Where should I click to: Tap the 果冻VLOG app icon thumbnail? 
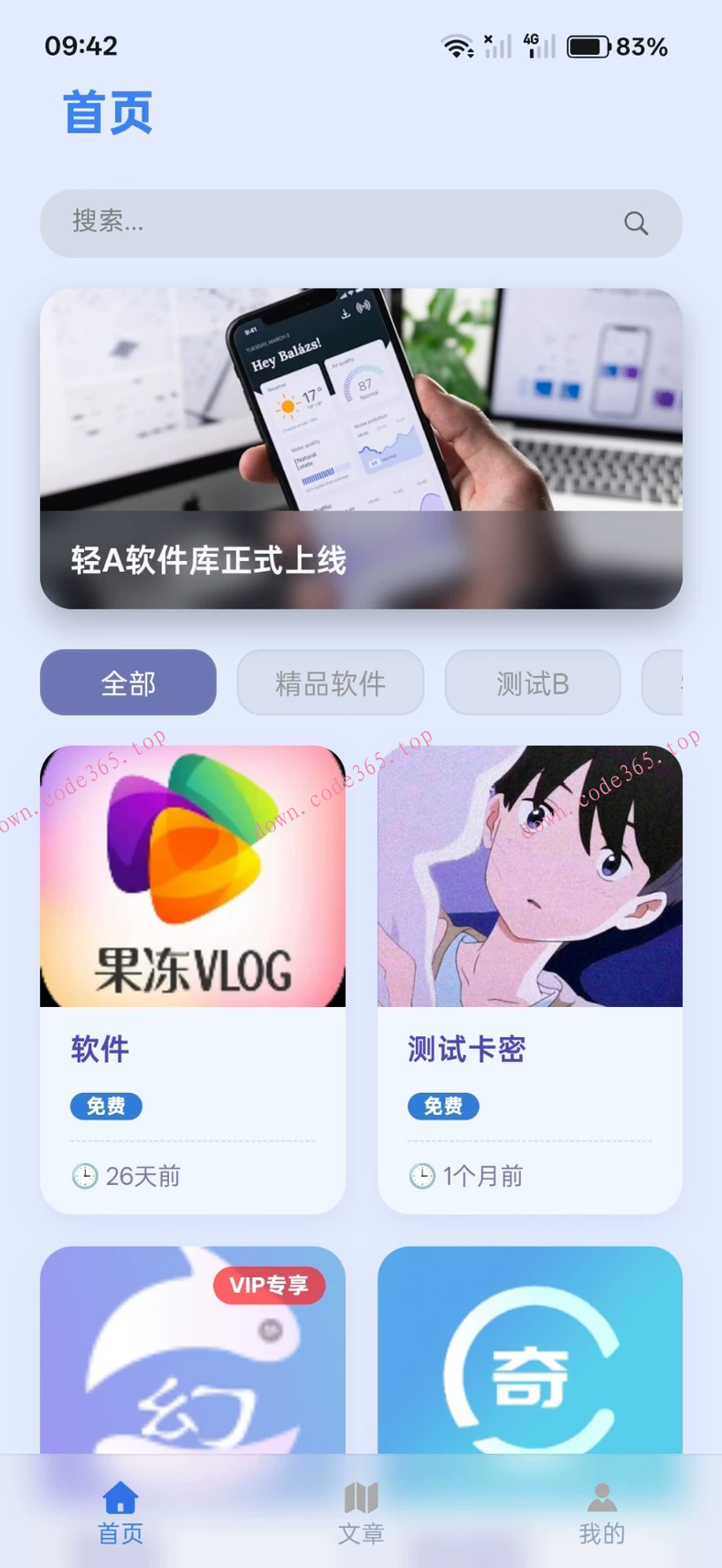click(x=192, y=877)
